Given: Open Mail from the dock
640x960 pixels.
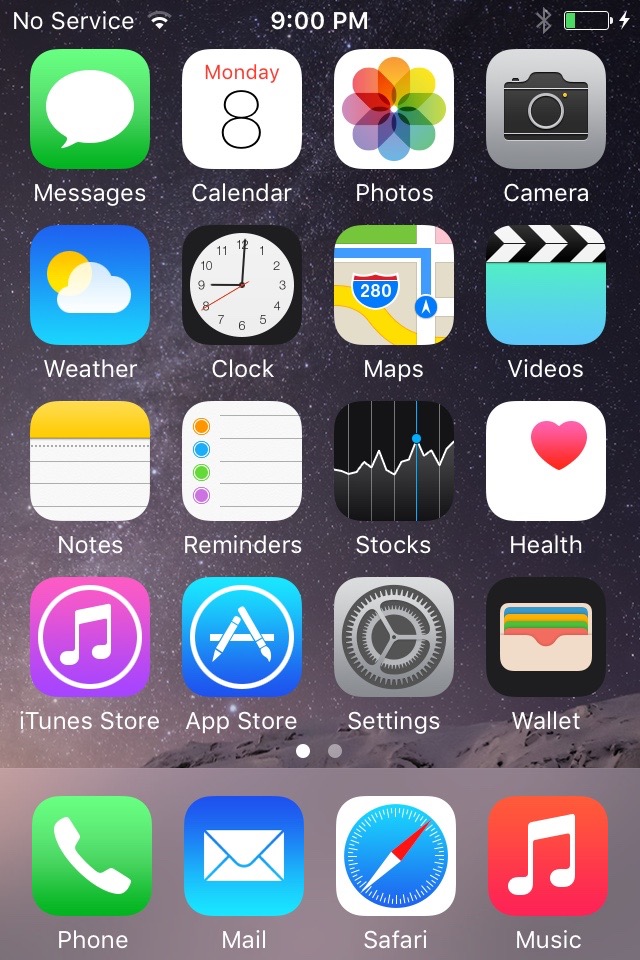Looking at the screenshot, I should point(244,856).
